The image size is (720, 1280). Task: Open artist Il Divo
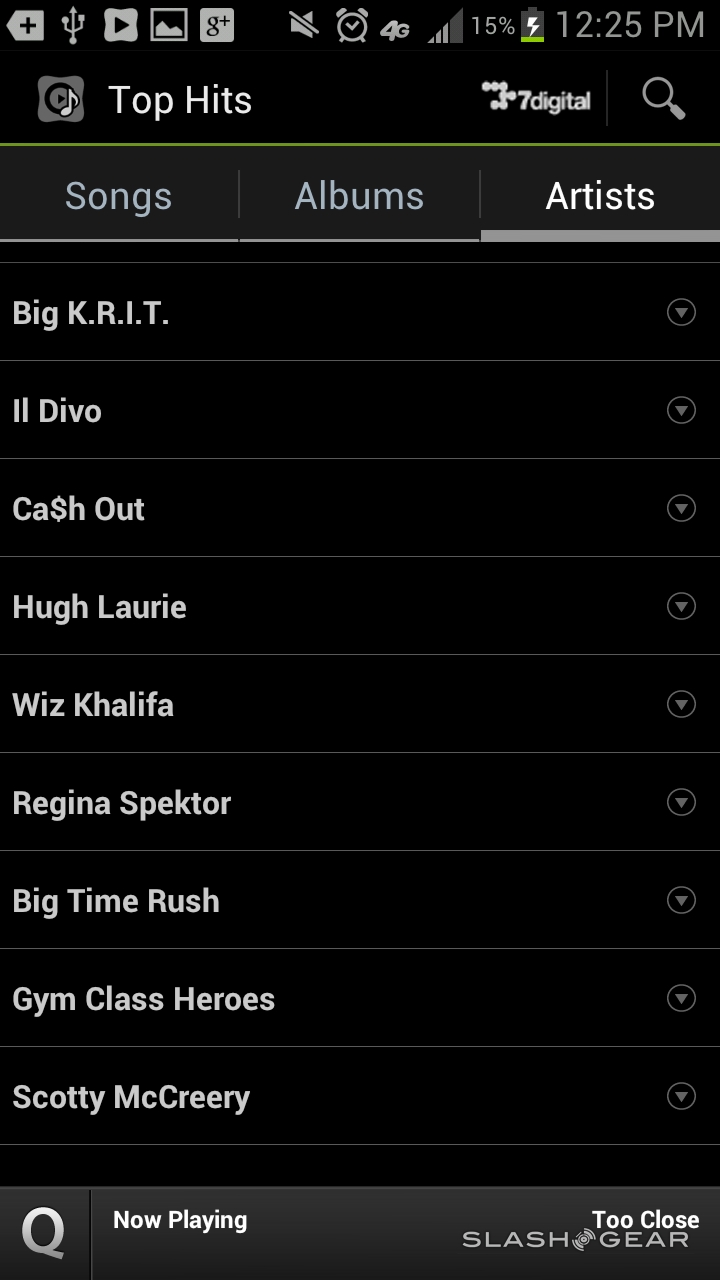click(x=57, y=411)
